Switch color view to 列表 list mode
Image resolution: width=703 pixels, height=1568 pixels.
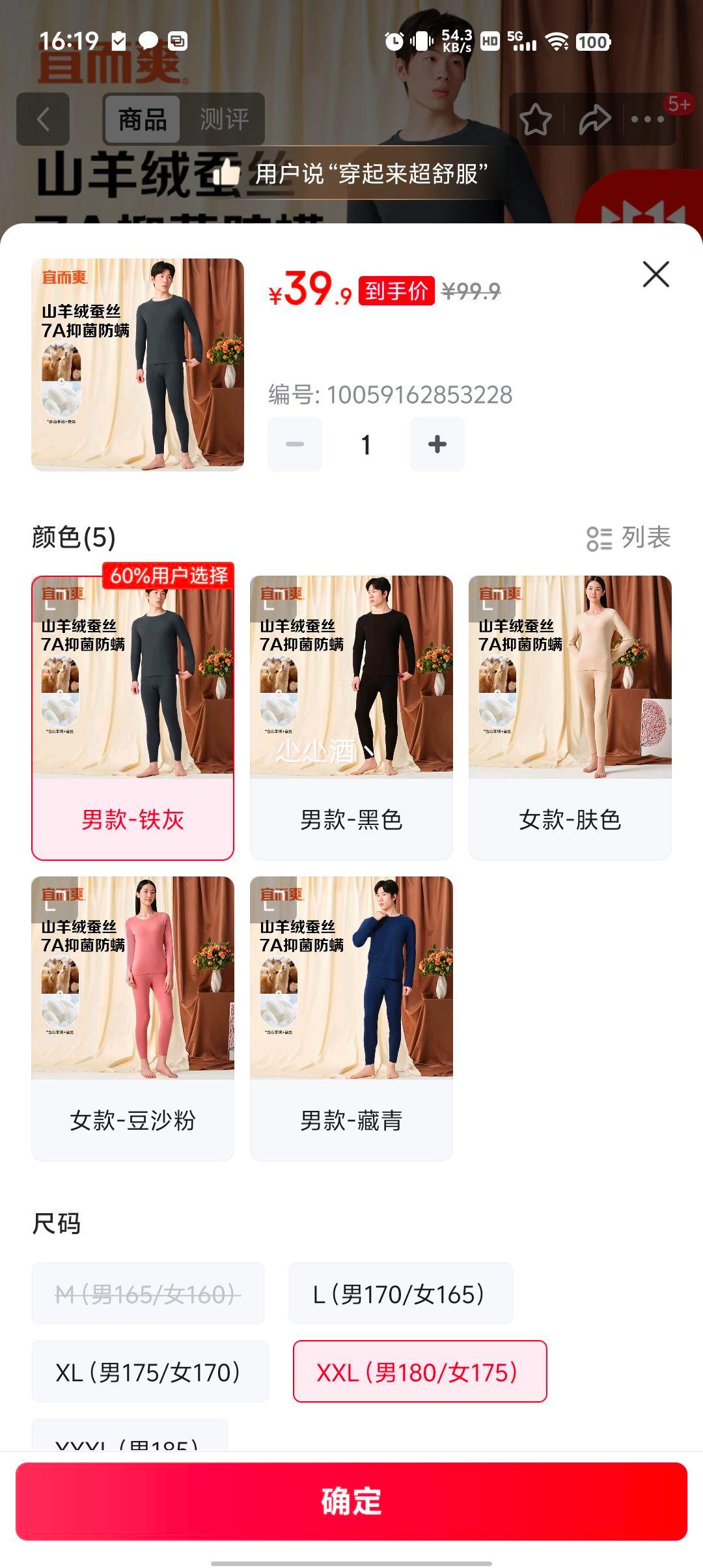pos(628,538)
